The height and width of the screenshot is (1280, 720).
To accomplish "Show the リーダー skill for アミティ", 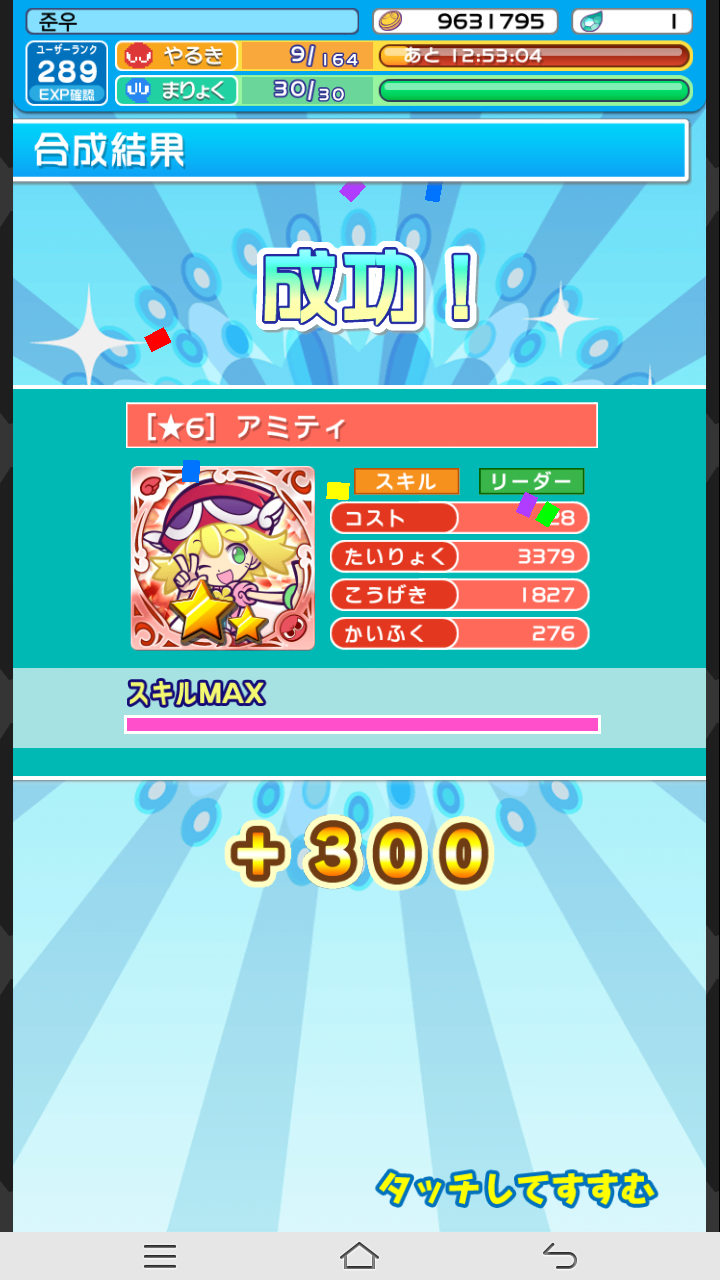I will [531, 482].
